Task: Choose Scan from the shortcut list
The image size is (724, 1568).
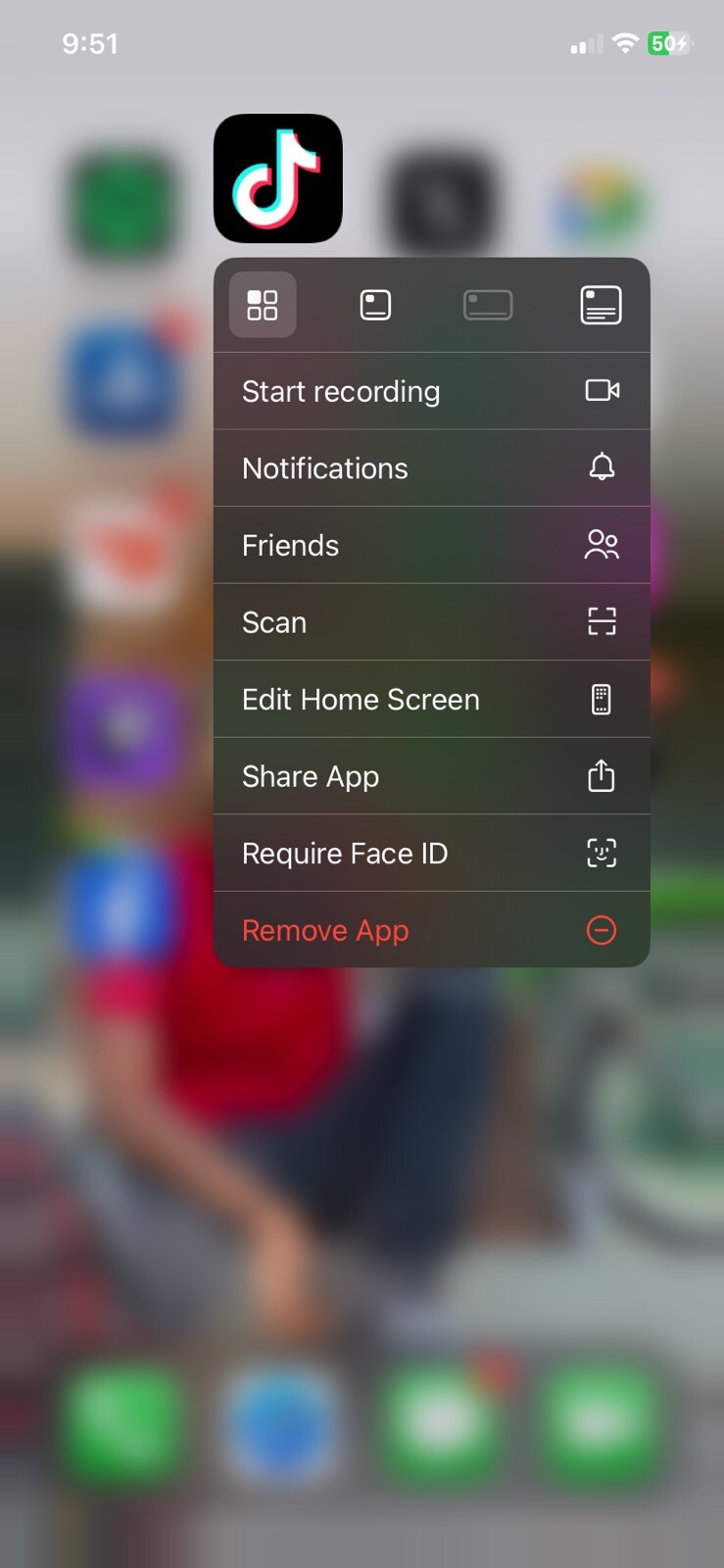Action: pos(274,622)
